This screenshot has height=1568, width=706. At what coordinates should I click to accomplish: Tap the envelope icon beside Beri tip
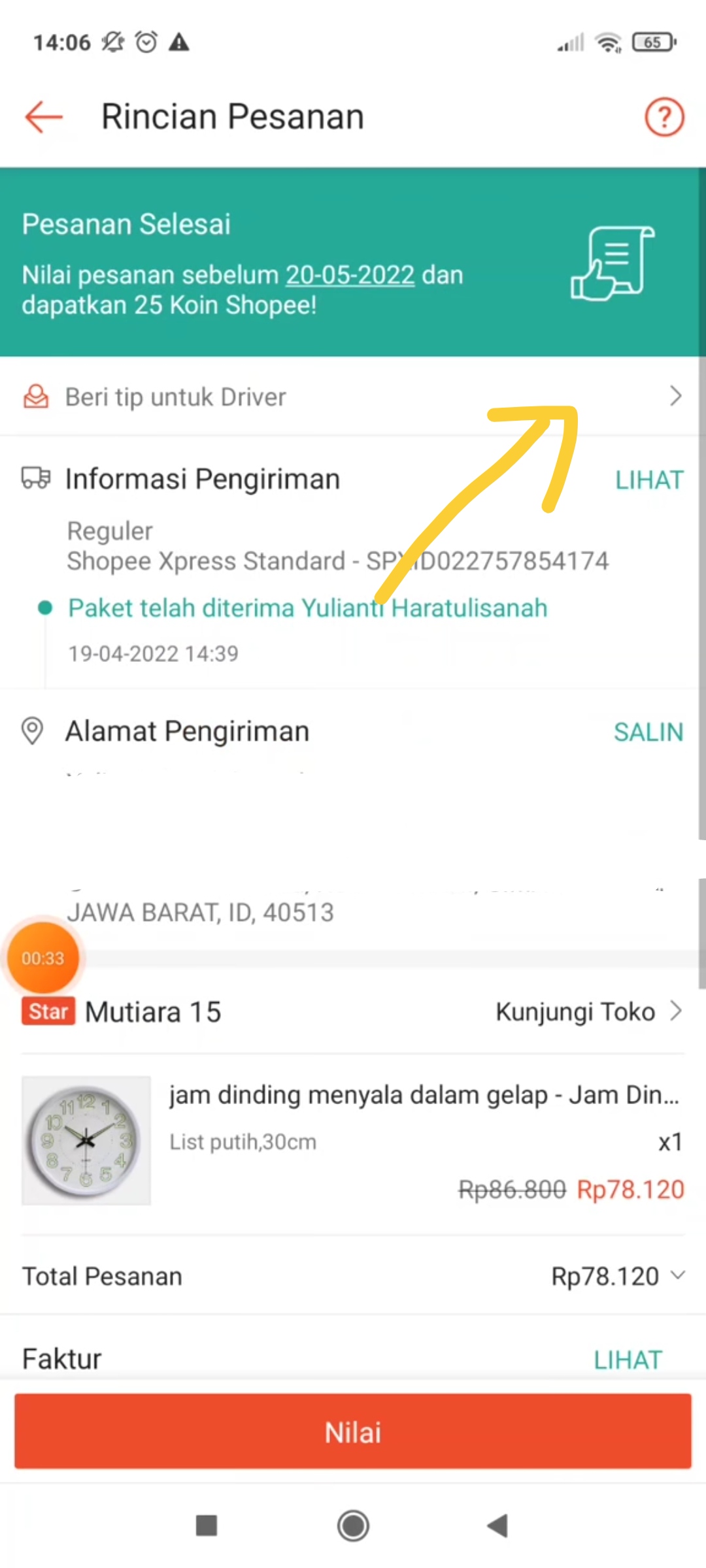click(35, 396)
